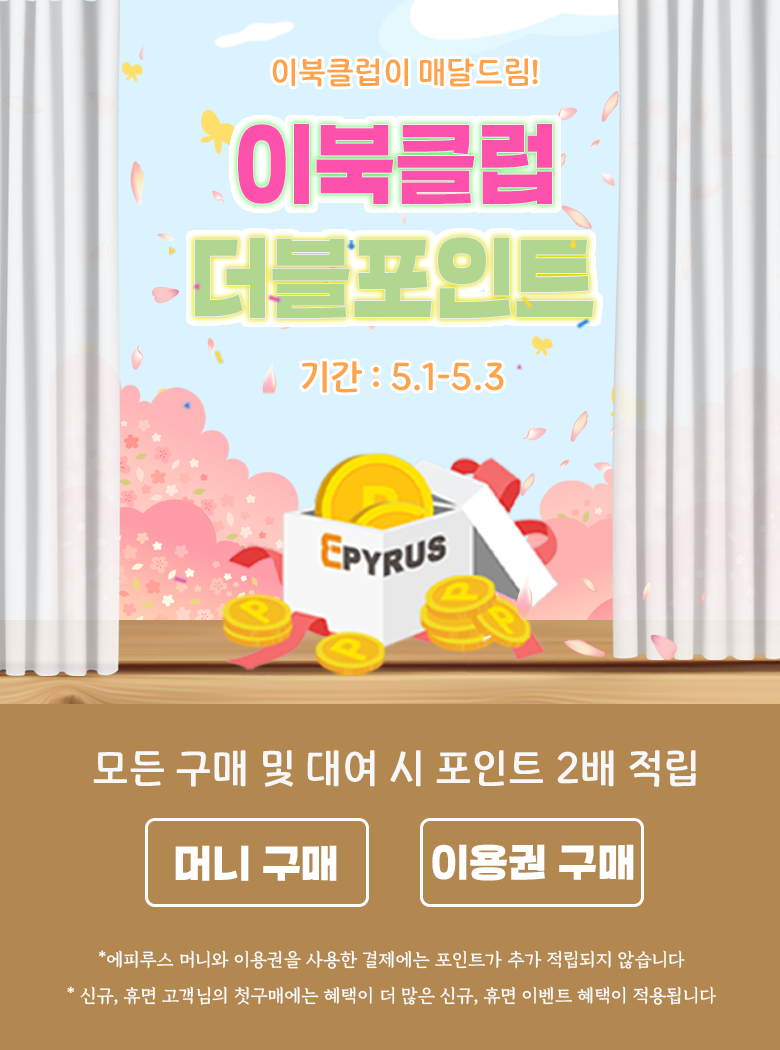780x1050 pixels.
Task: Select the 이용권 구매 button
Action: 531,862
